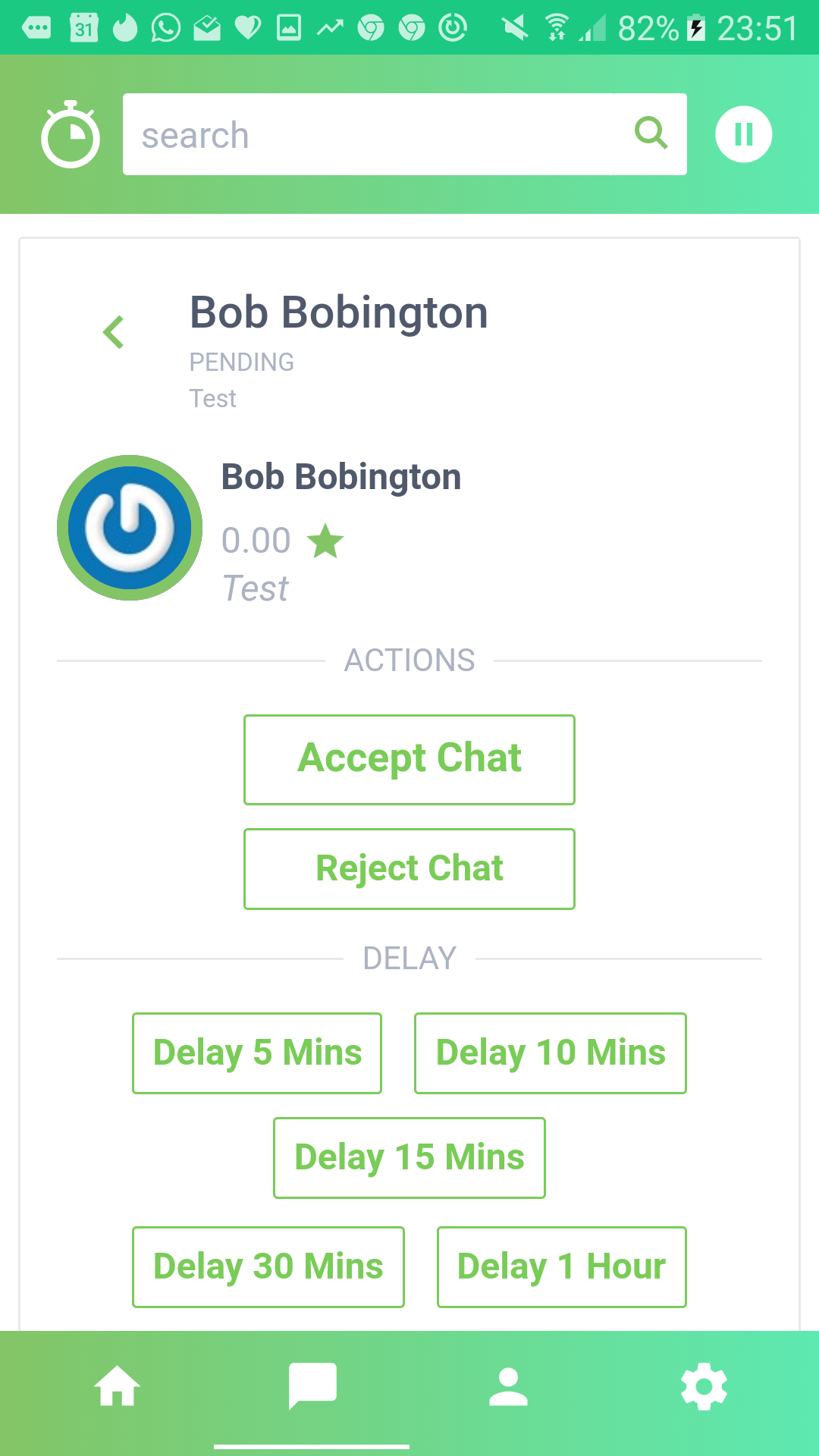Delay the chat by 5 minutes
The image size is (819, 1456).
(257, 1053)
